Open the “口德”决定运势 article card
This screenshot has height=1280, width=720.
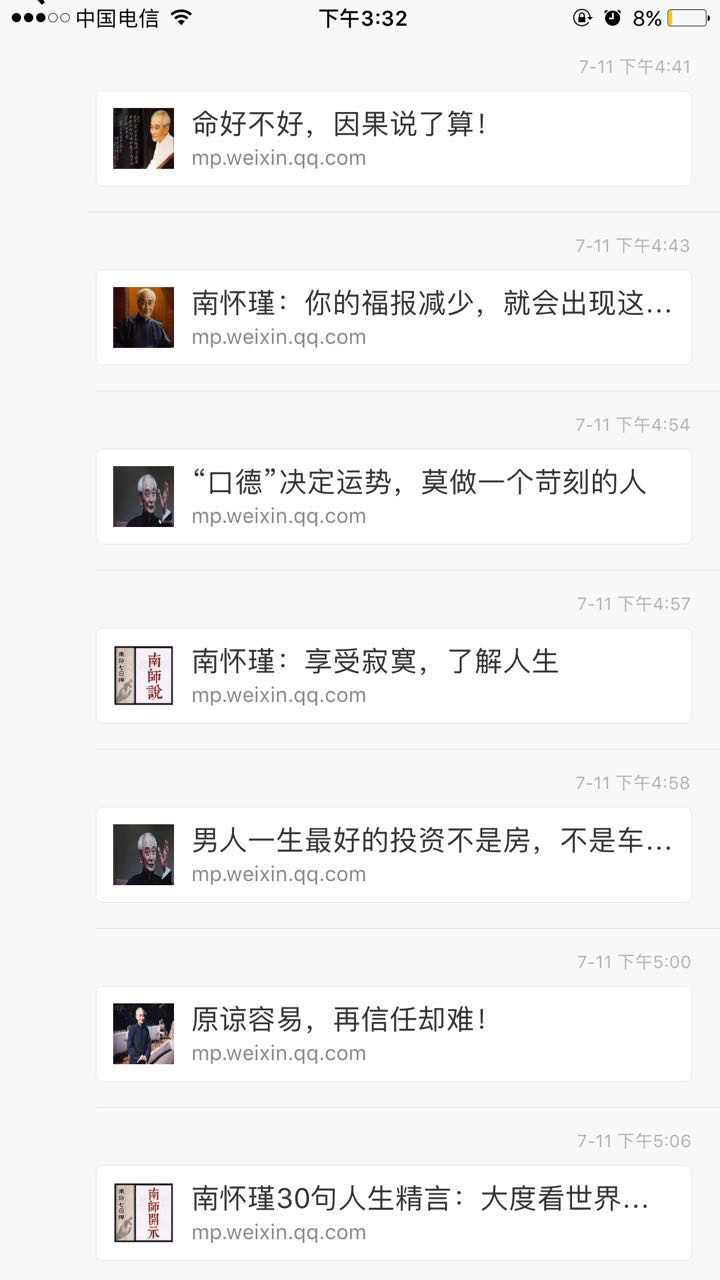(393, 497)
